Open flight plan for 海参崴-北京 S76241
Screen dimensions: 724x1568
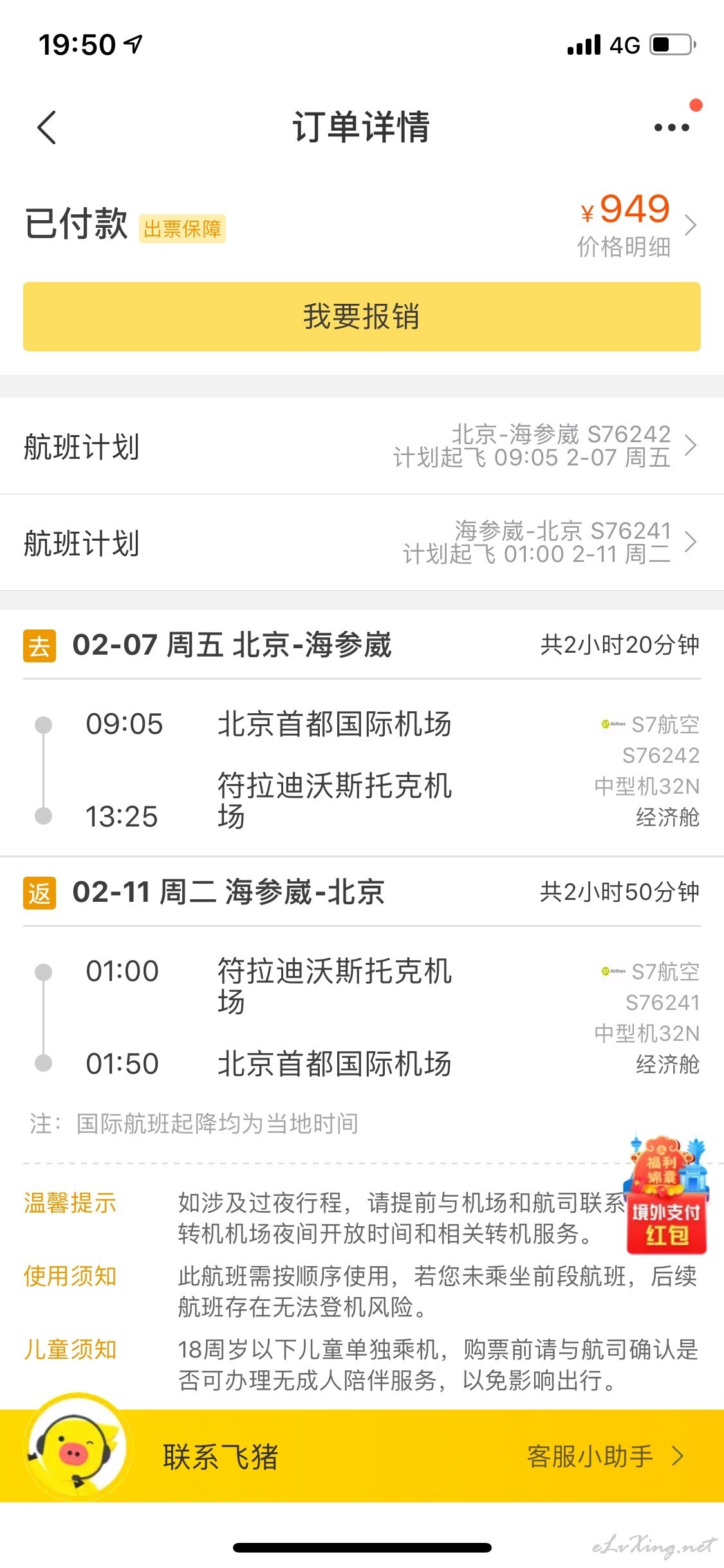point(362,543)
